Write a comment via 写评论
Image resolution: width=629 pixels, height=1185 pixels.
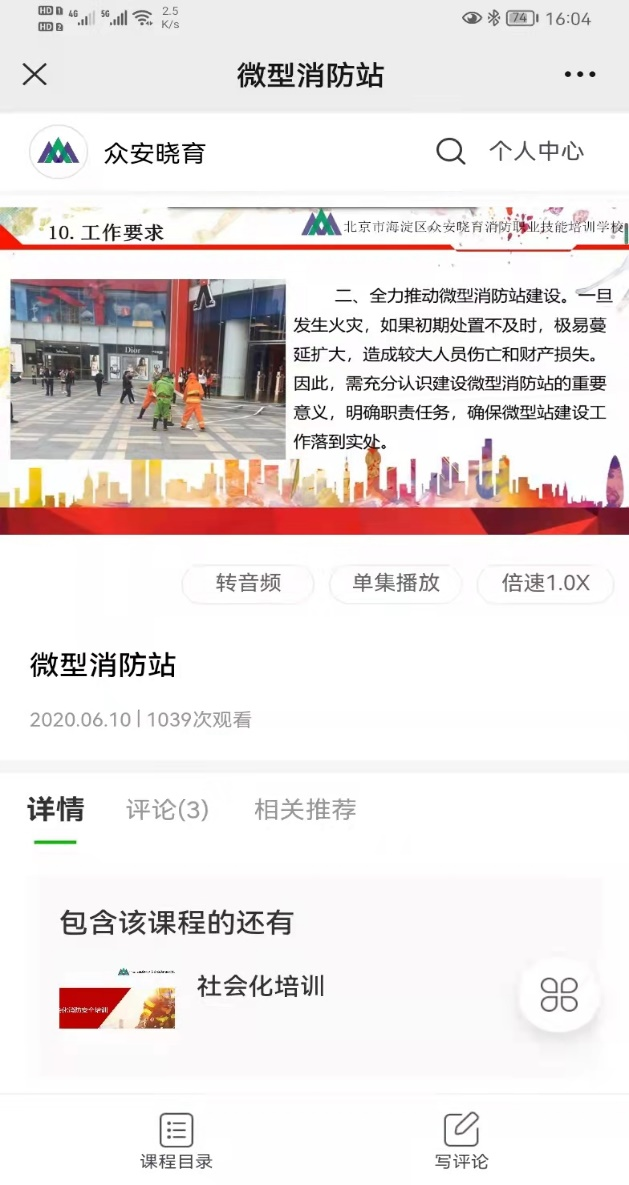click(x=461, y=1140)
